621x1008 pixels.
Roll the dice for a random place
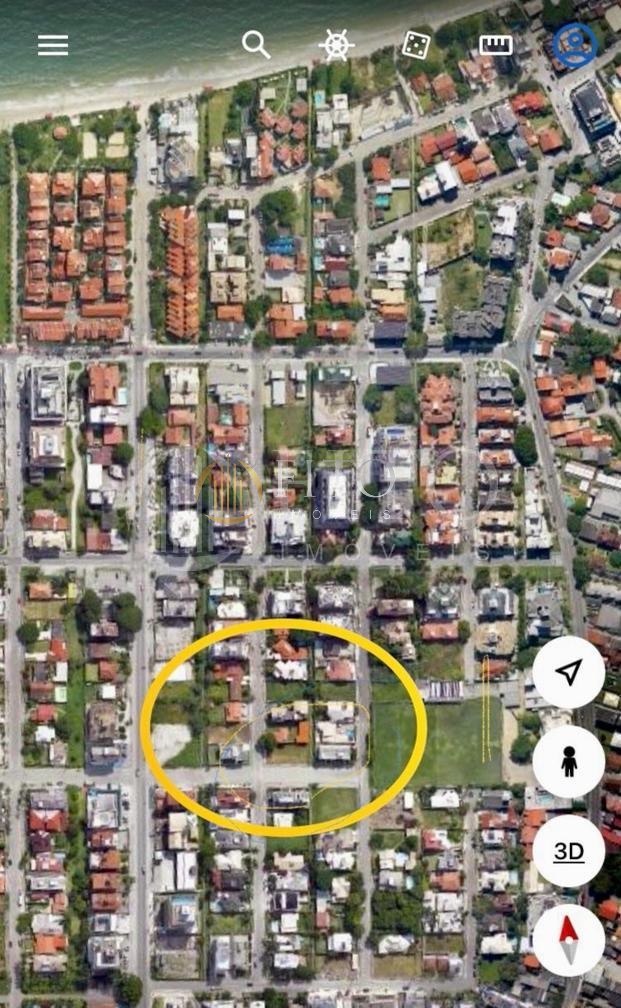pyautogui.click(x=416, y=45)
